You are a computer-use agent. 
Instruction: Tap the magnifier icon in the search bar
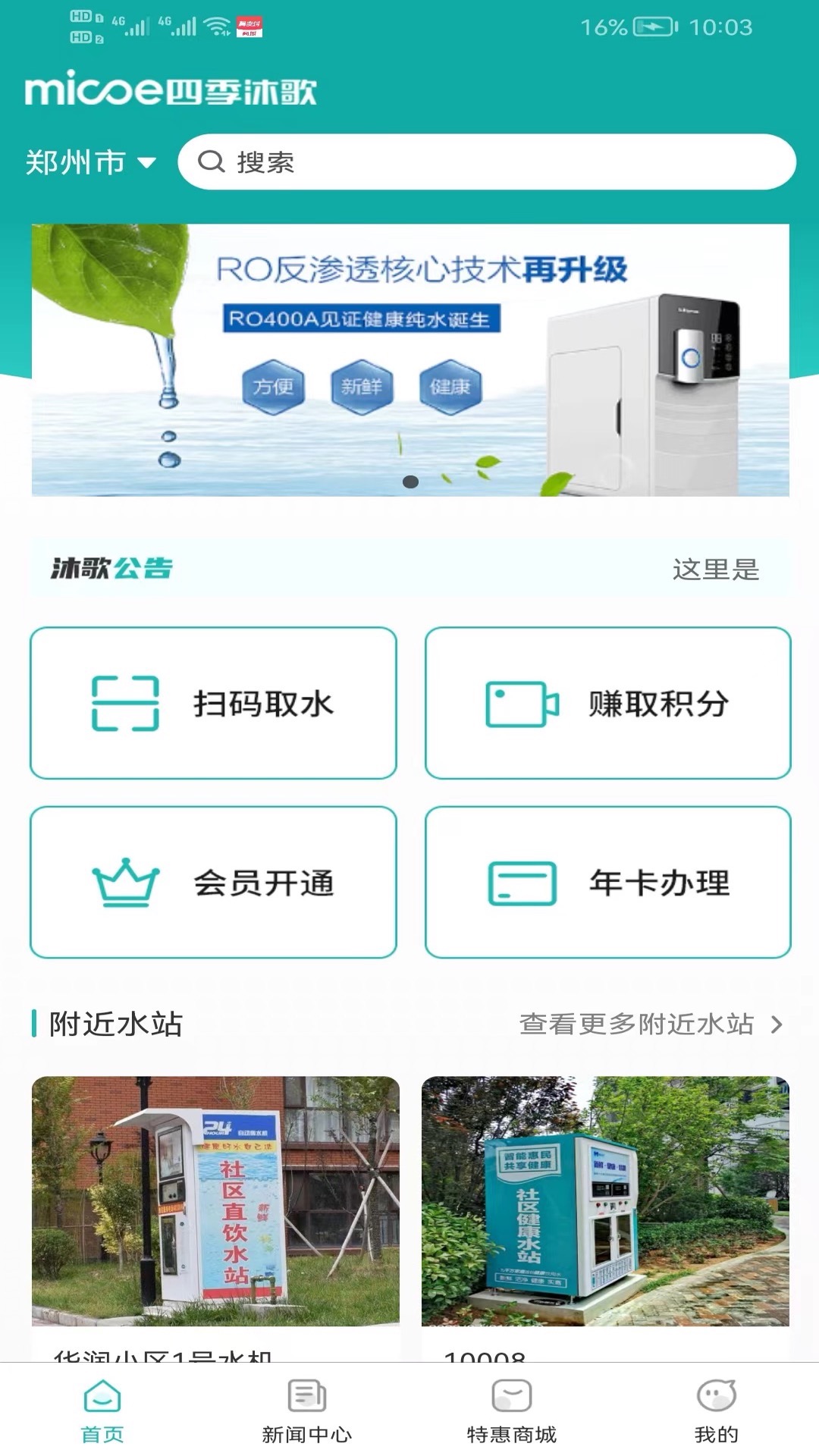coord(213,161)
